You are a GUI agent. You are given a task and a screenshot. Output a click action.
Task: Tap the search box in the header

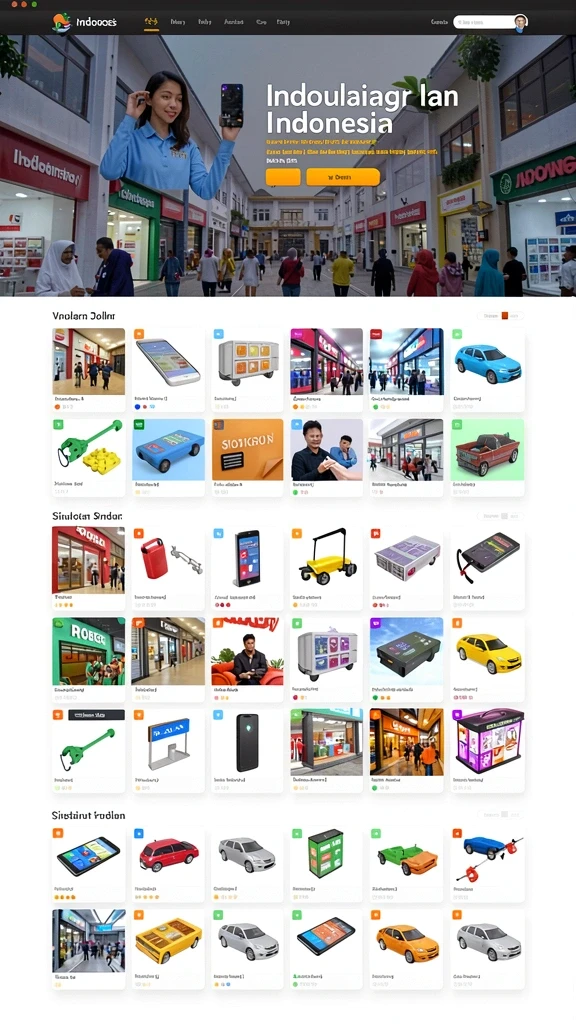point(484,22)
